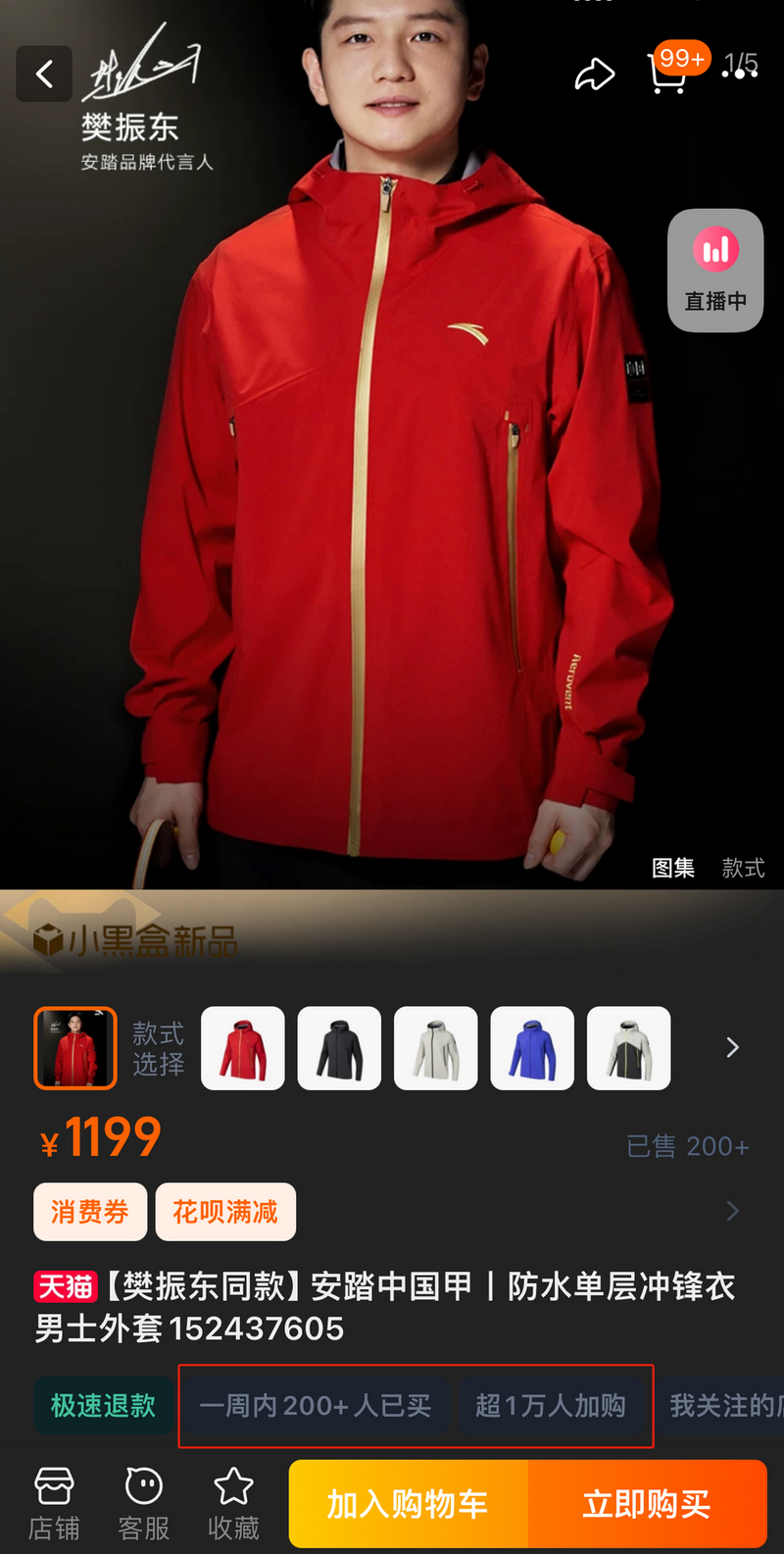This screenshot has width=784, height=1554.
Task: Expand more style options arrow
Action: (x=732, y=1048)
